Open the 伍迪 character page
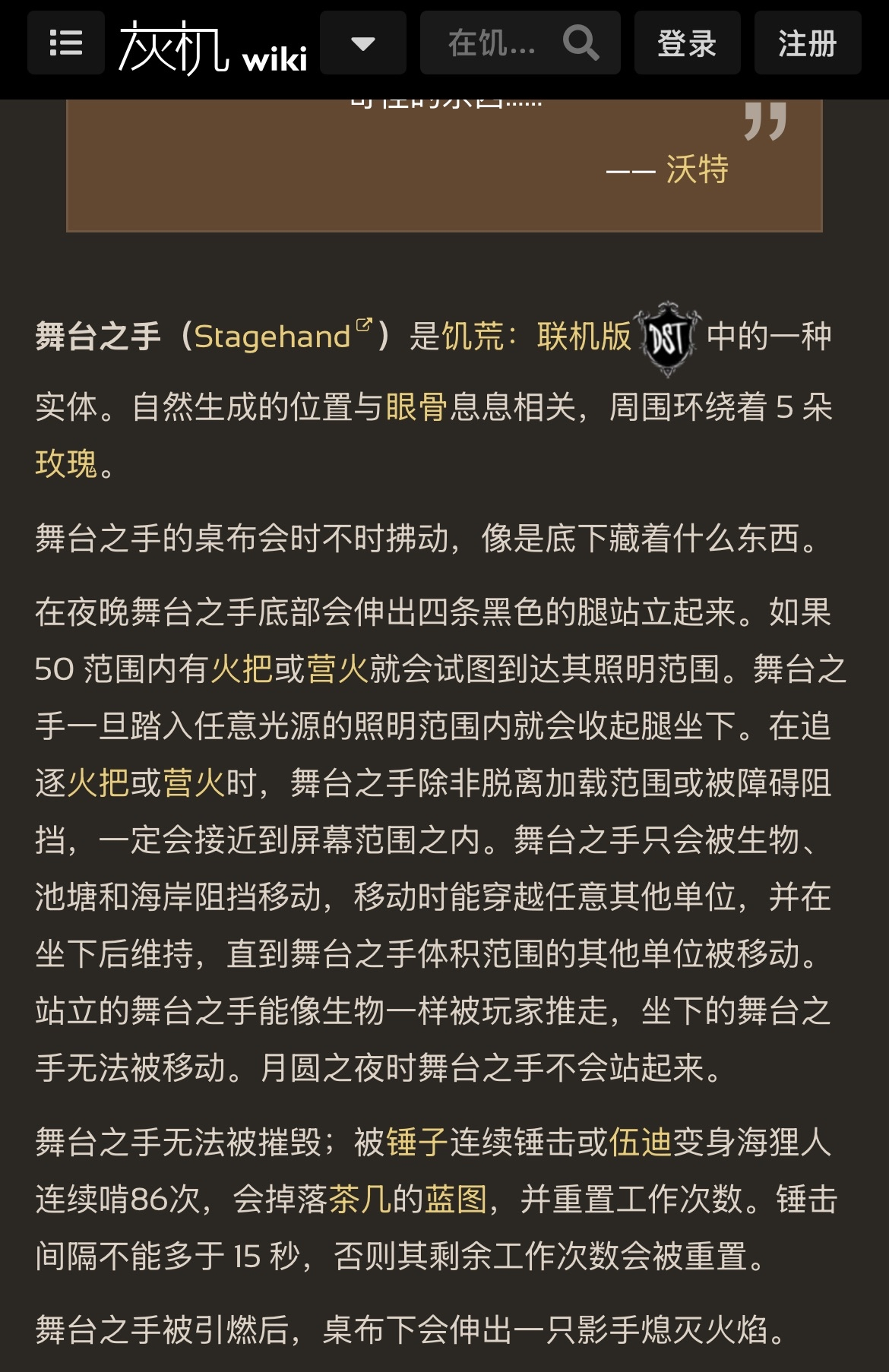This screenshot has width=889, height=1372. click(641, 1142)
